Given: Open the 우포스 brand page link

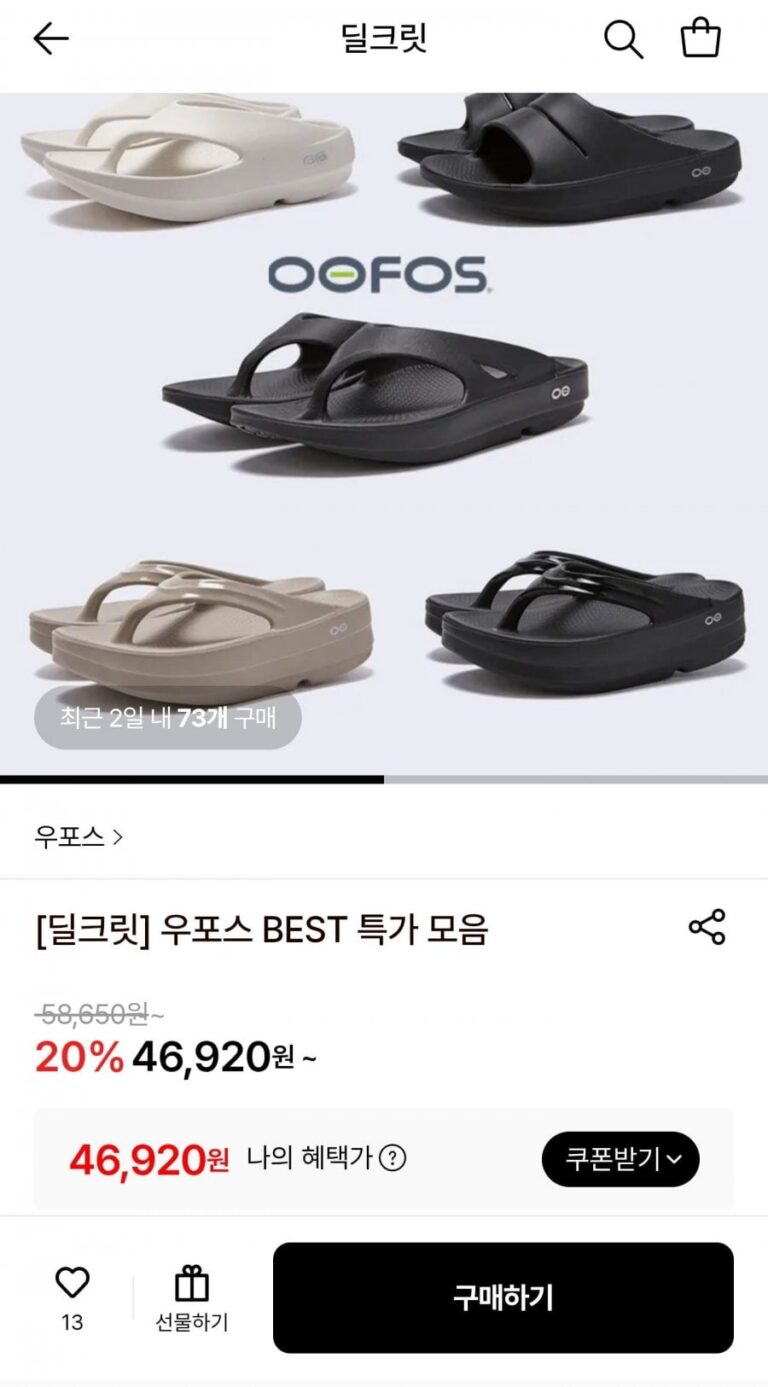Looking at the screenshot, I should click(78, 837).
